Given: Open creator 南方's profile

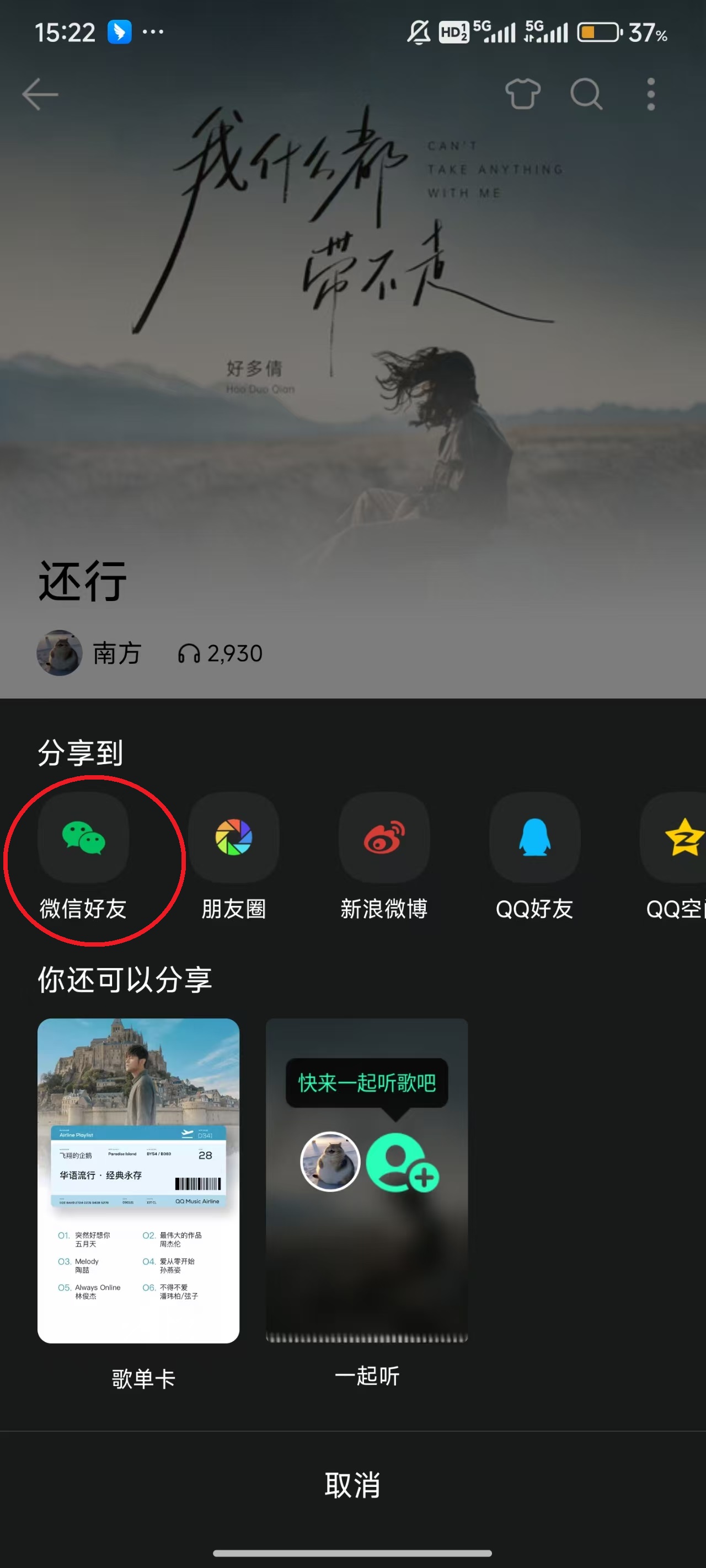Looking at the screenshot, I should (x=89, y=653).
